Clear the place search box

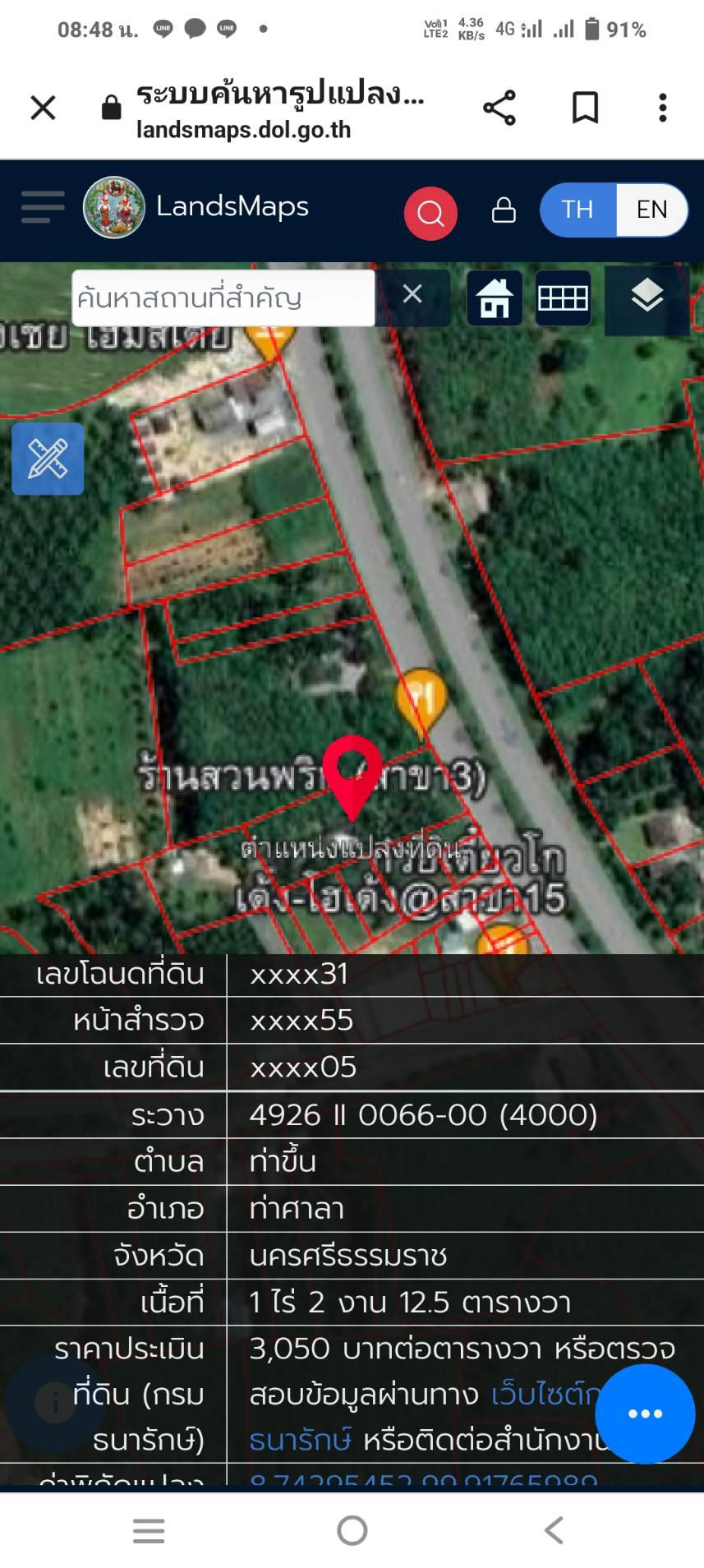pos(412,294)
